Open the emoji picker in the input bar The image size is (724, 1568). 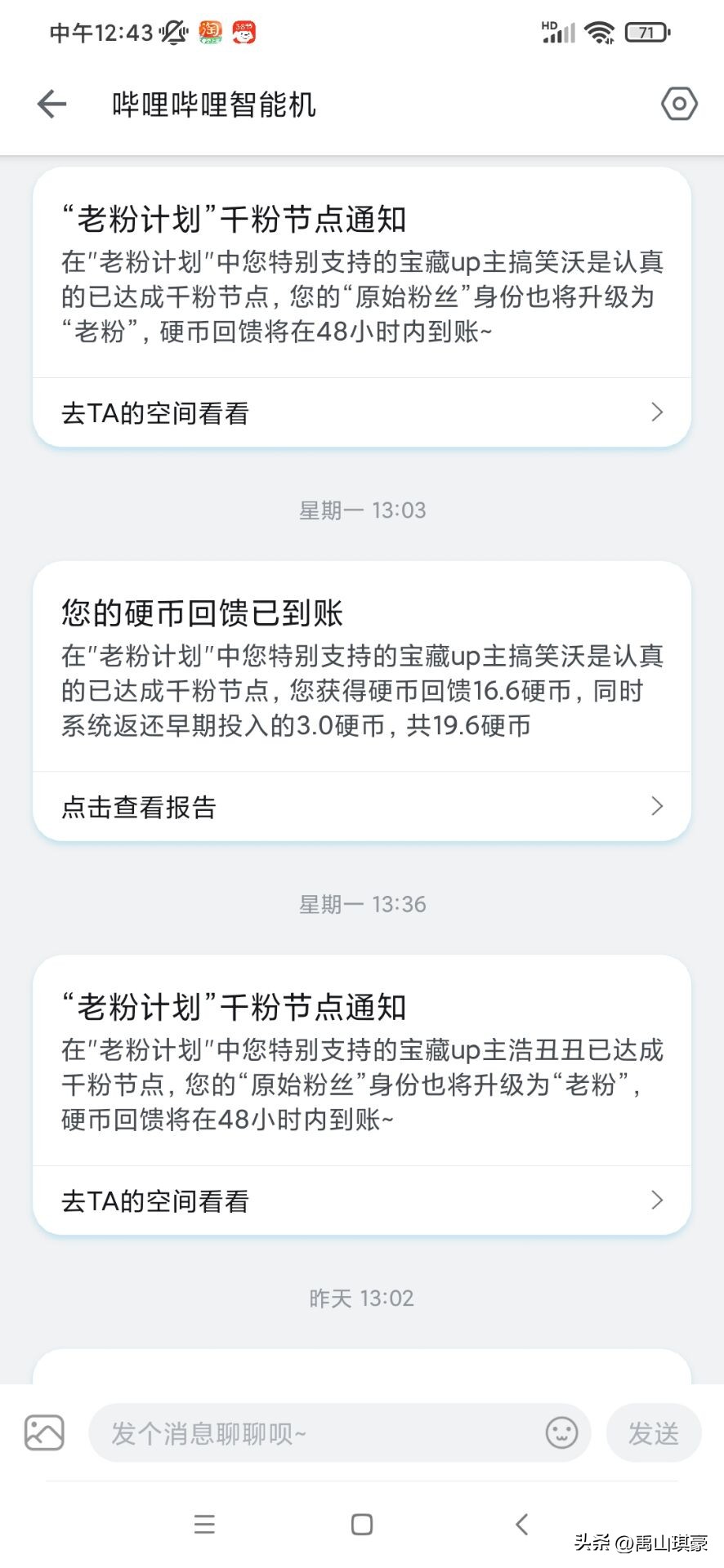561,1432
